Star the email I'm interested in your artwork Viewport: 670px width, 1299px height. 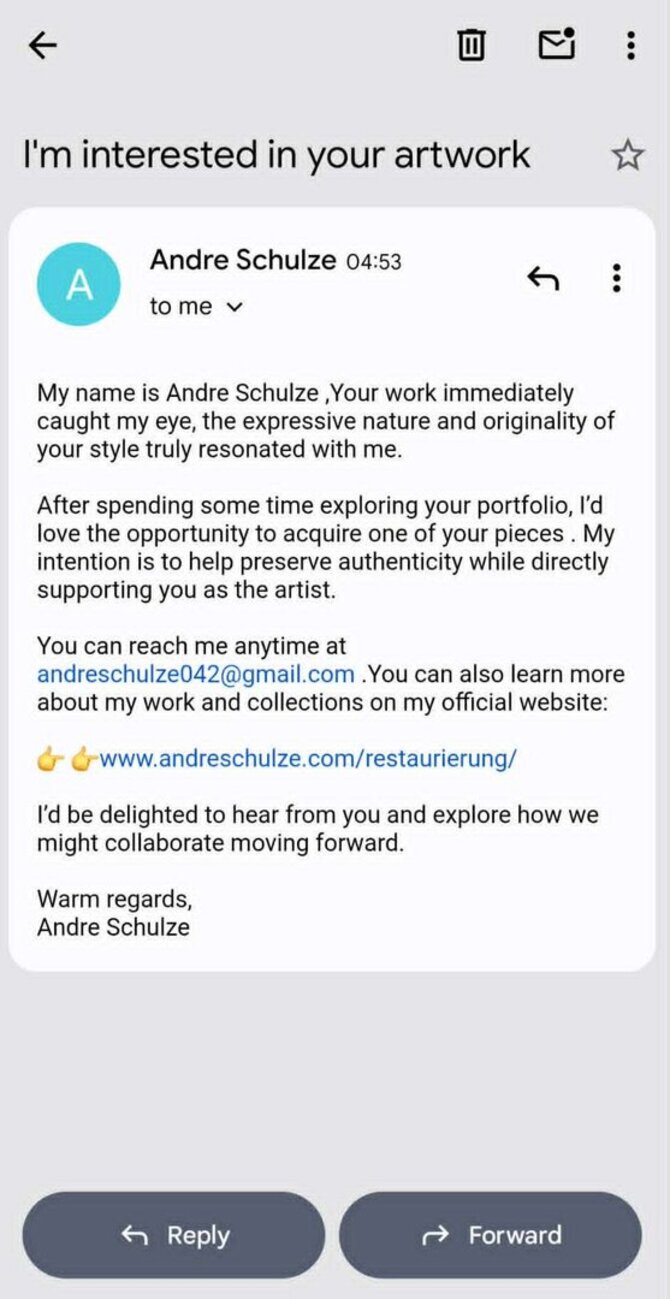click(x=627, y=155)
